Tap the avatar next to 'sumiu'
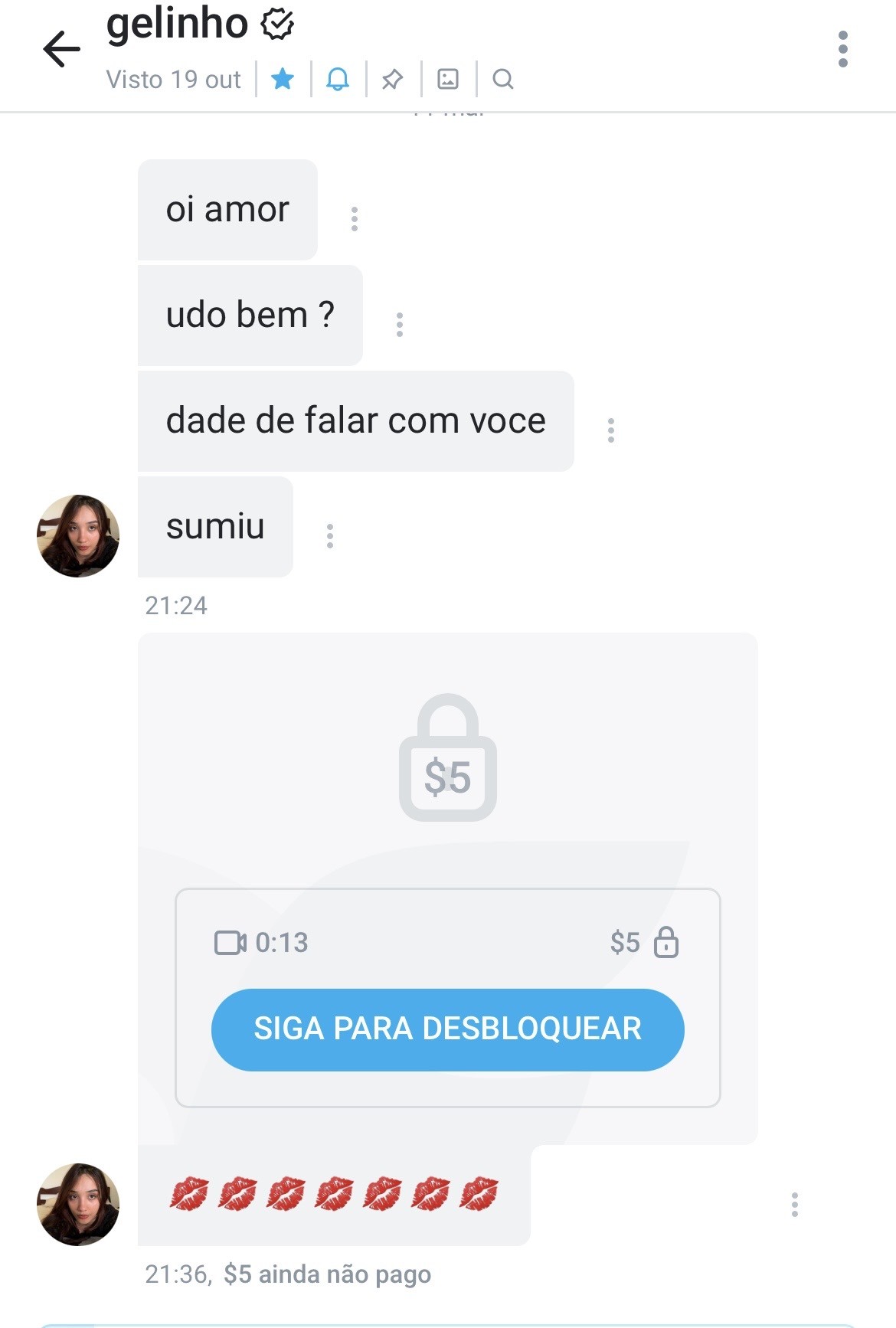 coord(78,536)
